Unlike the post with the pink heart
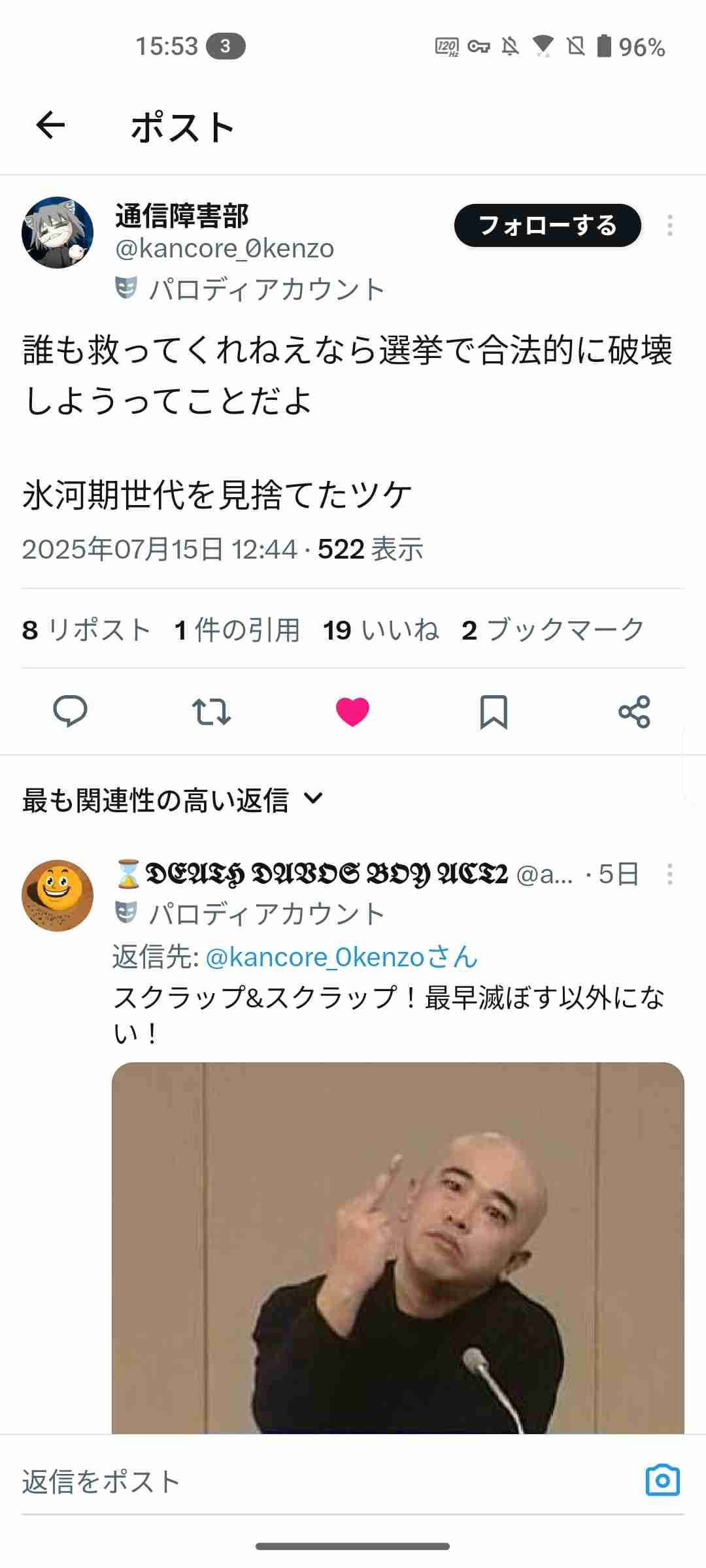Image resolution: width=706 pixels, height=1568 pixels. pyautogui.click(x=352, y=711)
